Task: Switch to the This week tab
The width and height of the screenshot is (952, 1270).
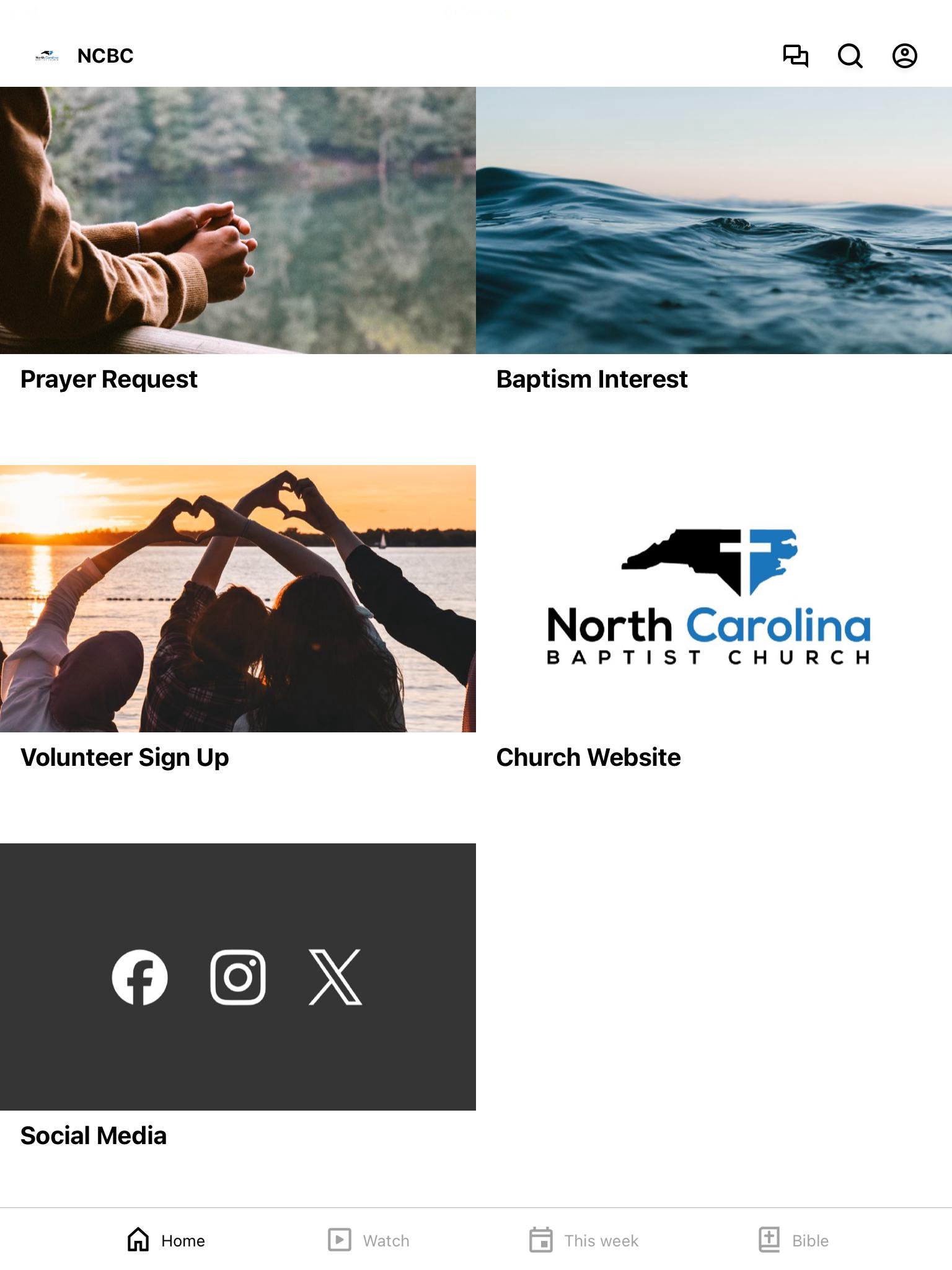Action: point(584,1240)
